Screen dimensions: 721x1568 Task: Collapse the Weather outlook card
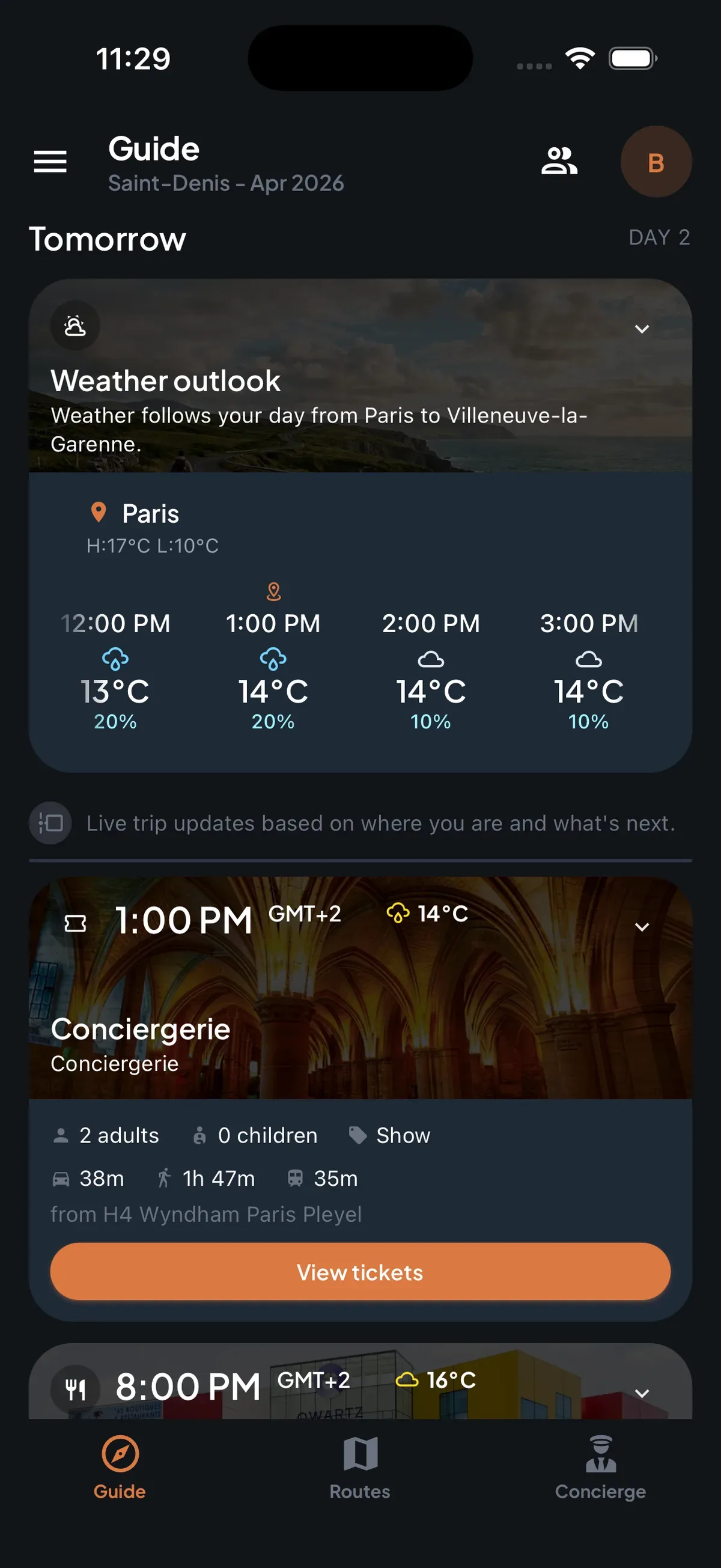[642, 329]
